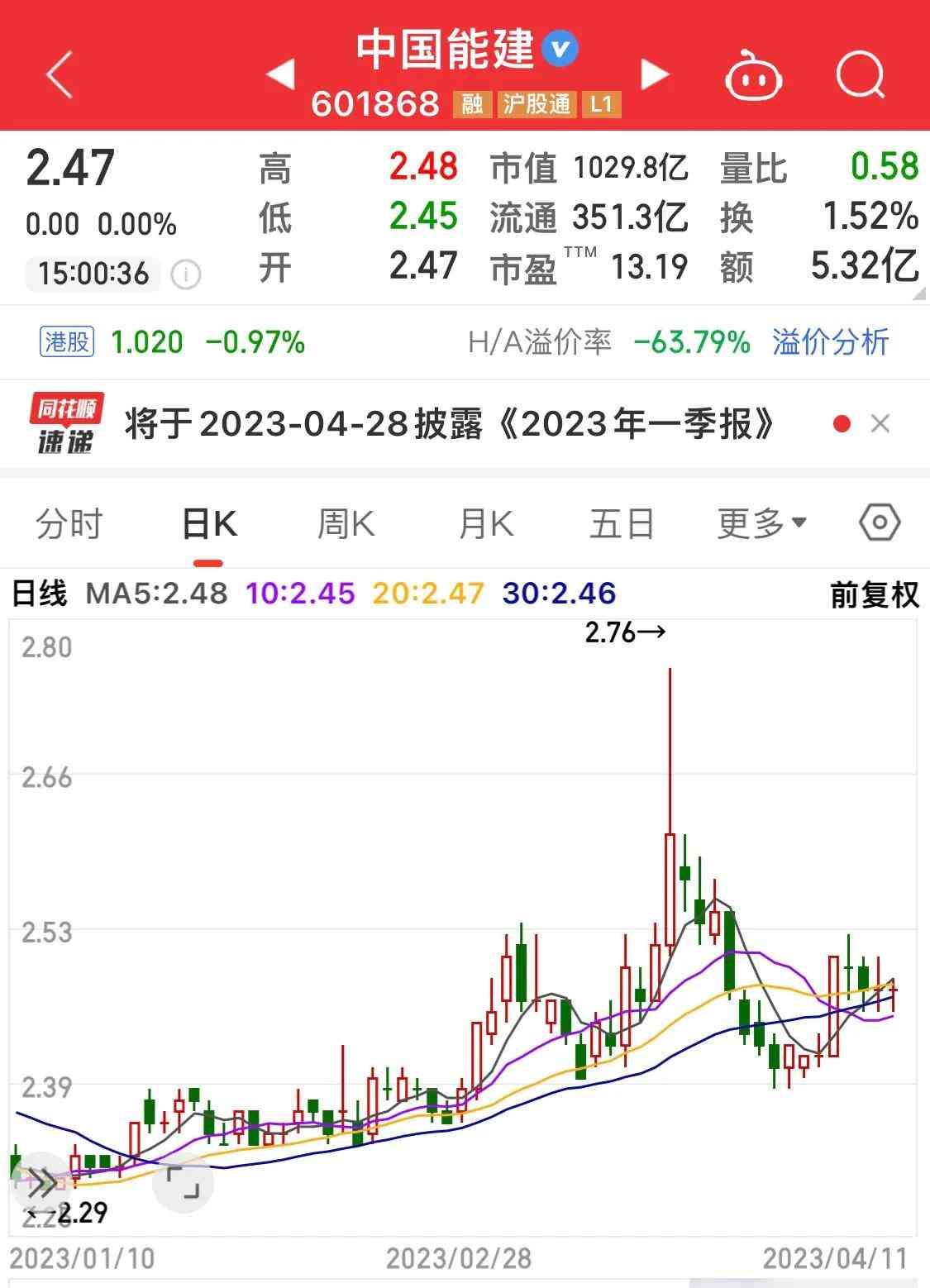Select the 日K chart tab
The height and width of the screenshot is (1288, 930).
pos(208,524)
